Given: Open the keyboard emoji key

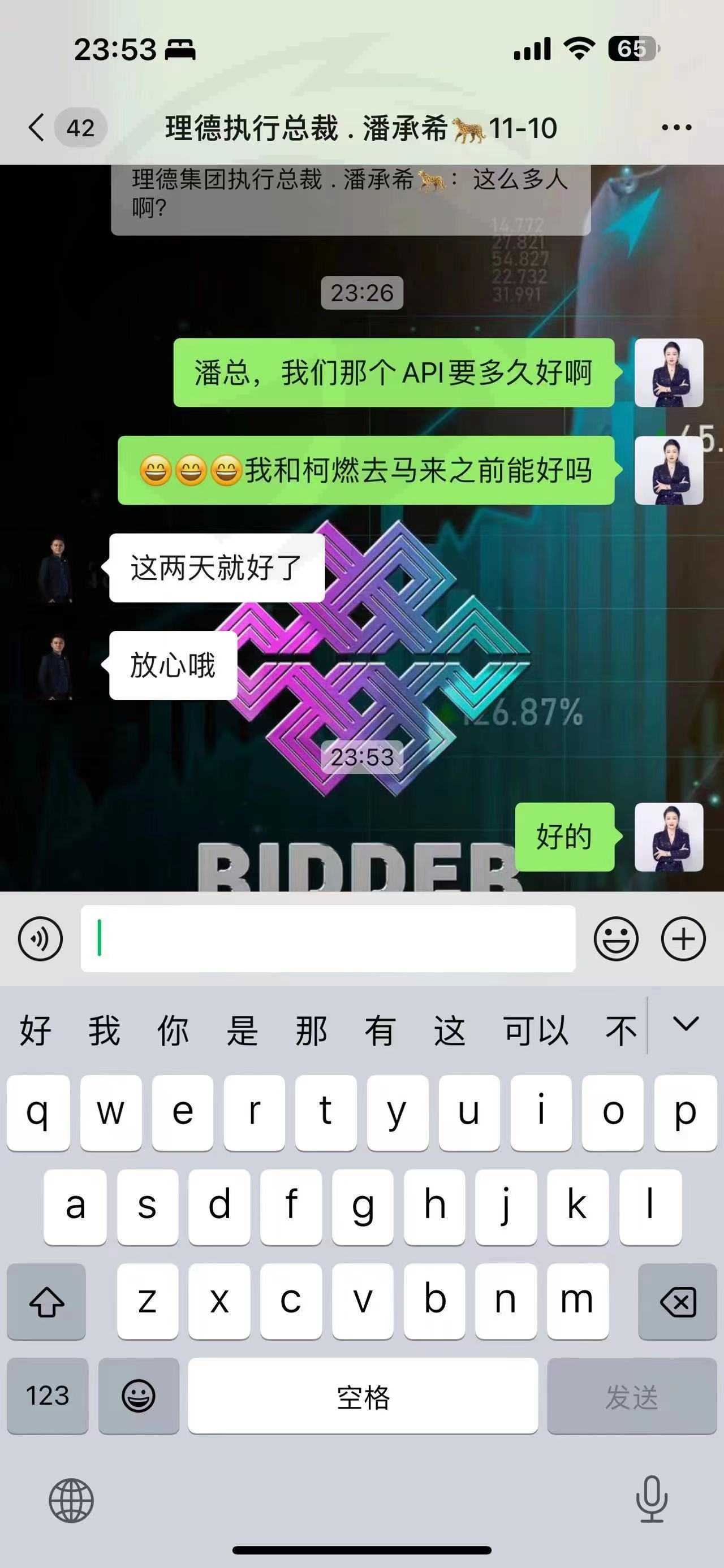Looking at the screenshot, I should [x=139, y=1395].
